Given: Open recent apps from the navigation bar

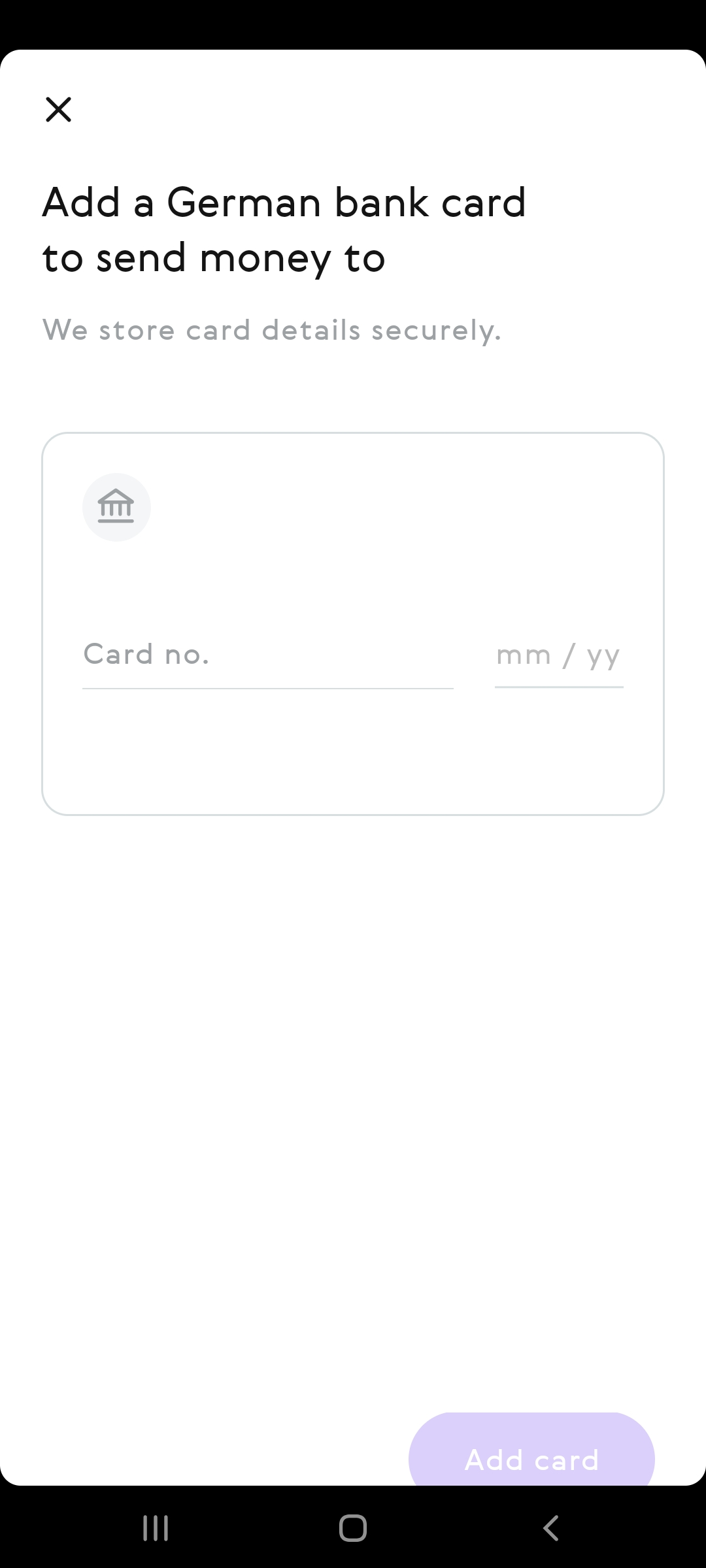Looking at the screenshot, I should [156, 1528].
